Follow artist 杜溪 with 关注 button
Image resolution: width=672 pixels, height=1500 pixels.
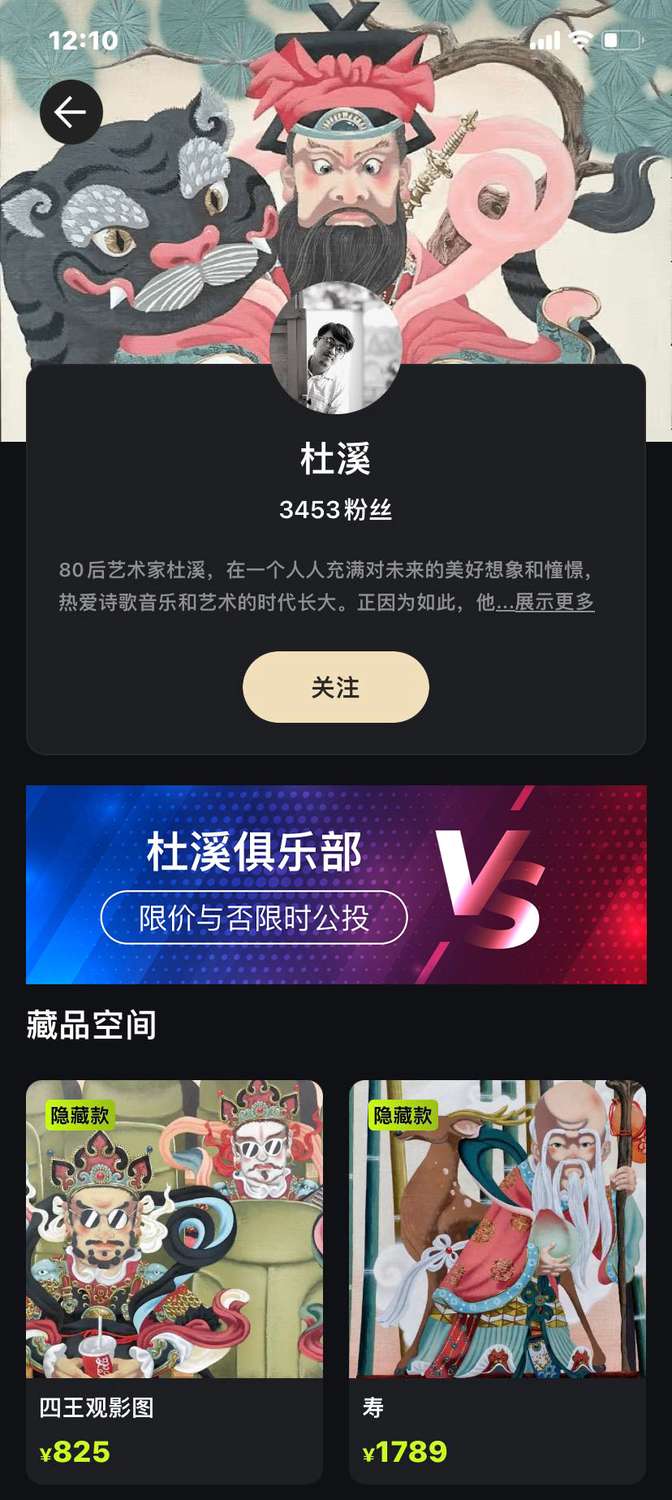coord(335,687)
